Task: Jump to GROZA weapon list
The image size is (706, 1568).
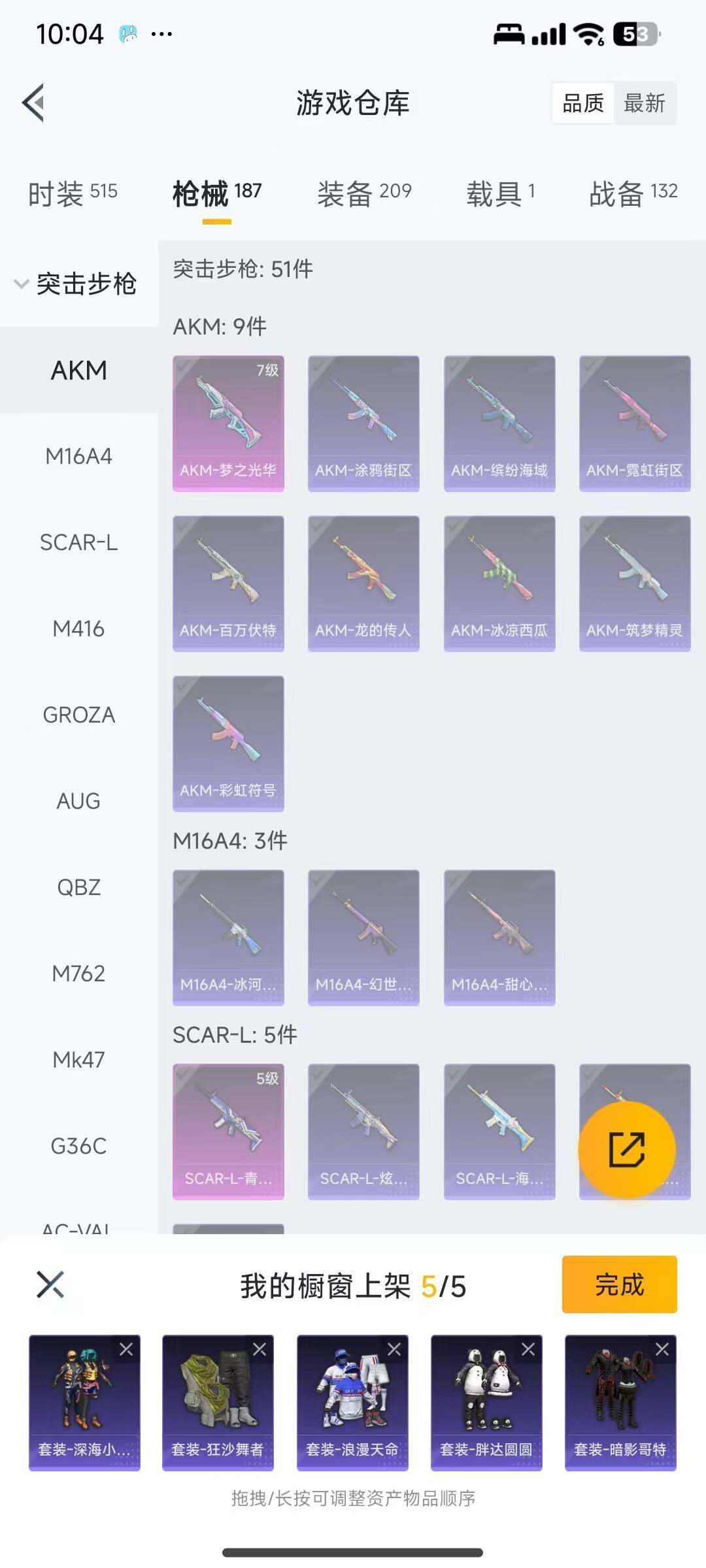Action: click(78, 715)
